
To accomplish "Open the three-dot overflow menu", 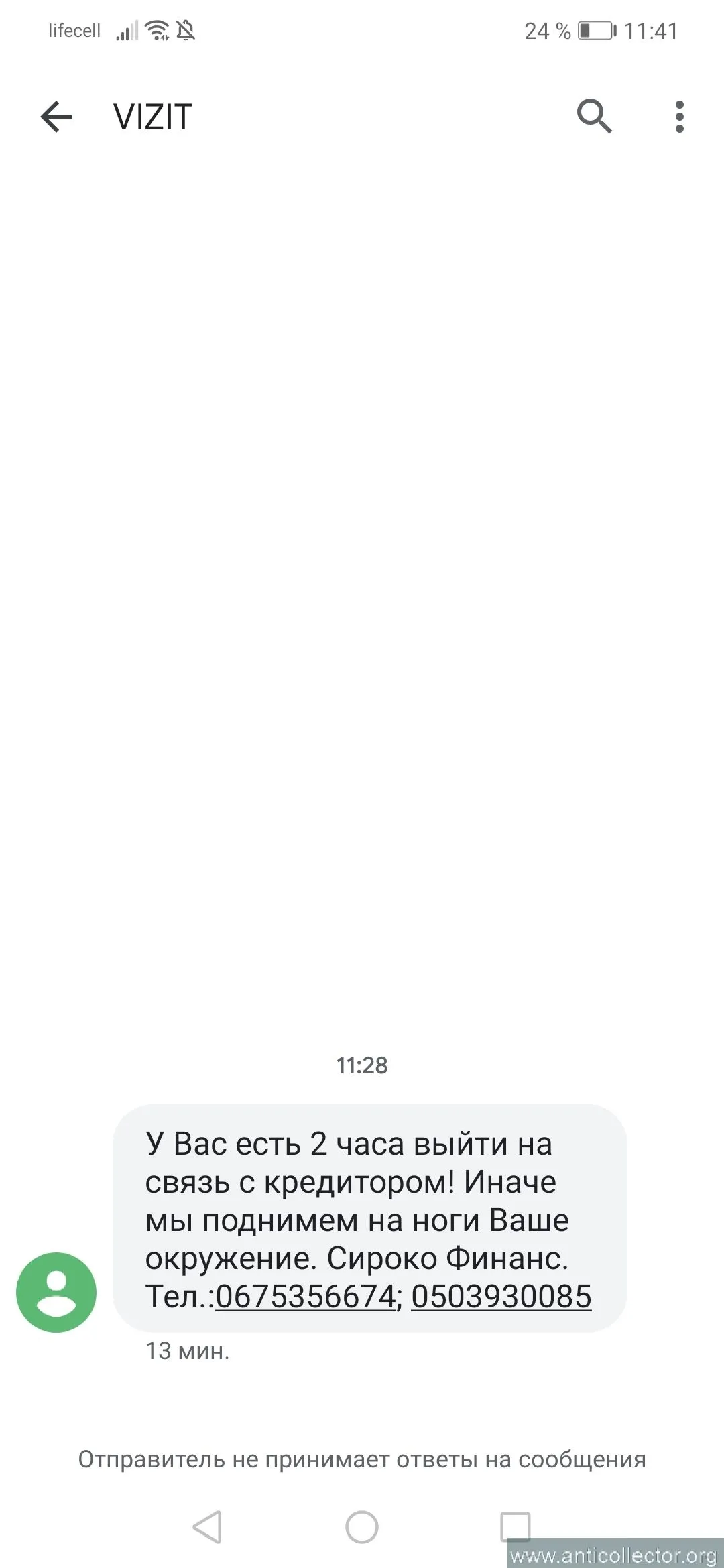I will tap(679, 117).
